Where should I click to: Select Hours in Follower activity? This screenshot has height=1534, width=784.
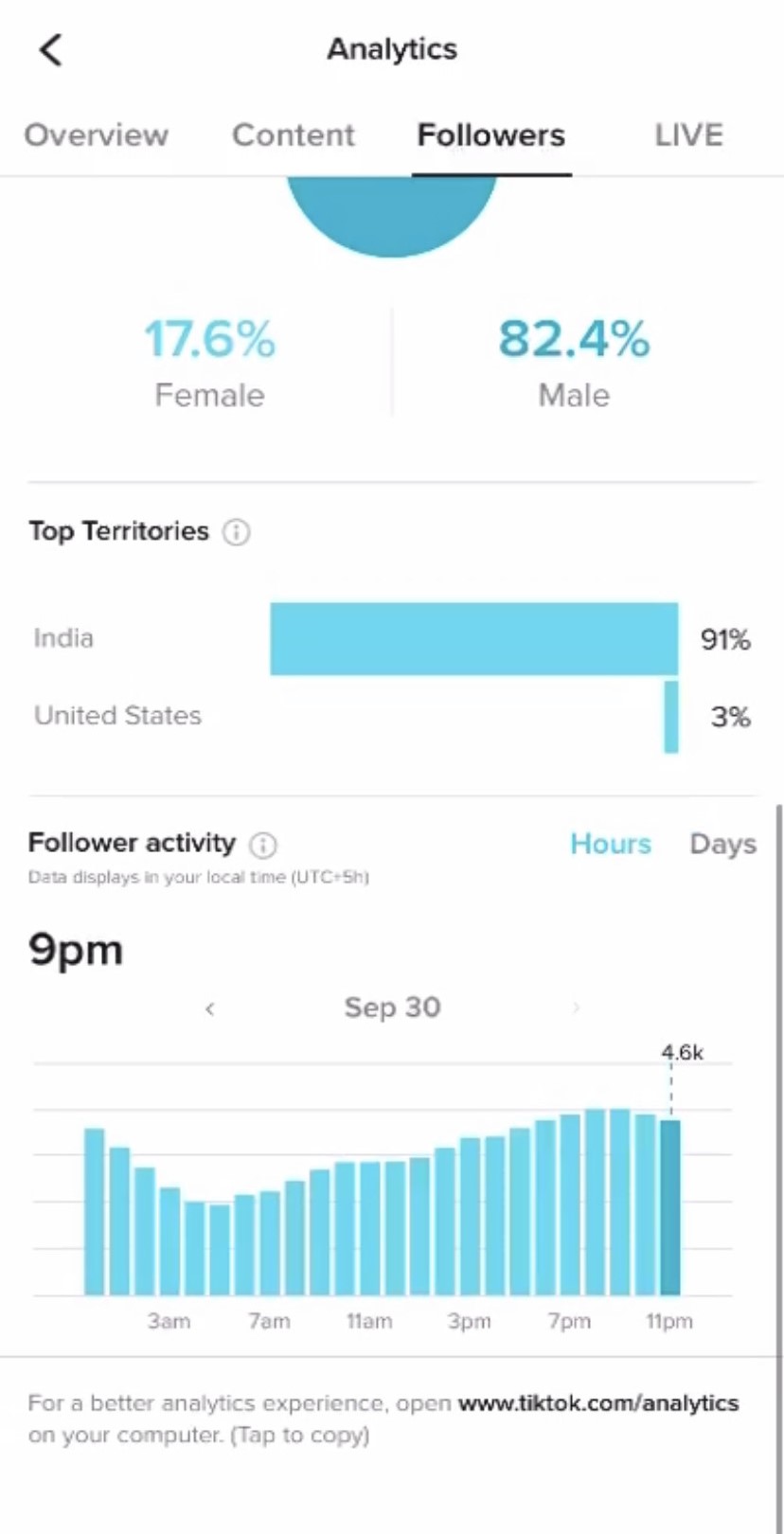(611, 844)
